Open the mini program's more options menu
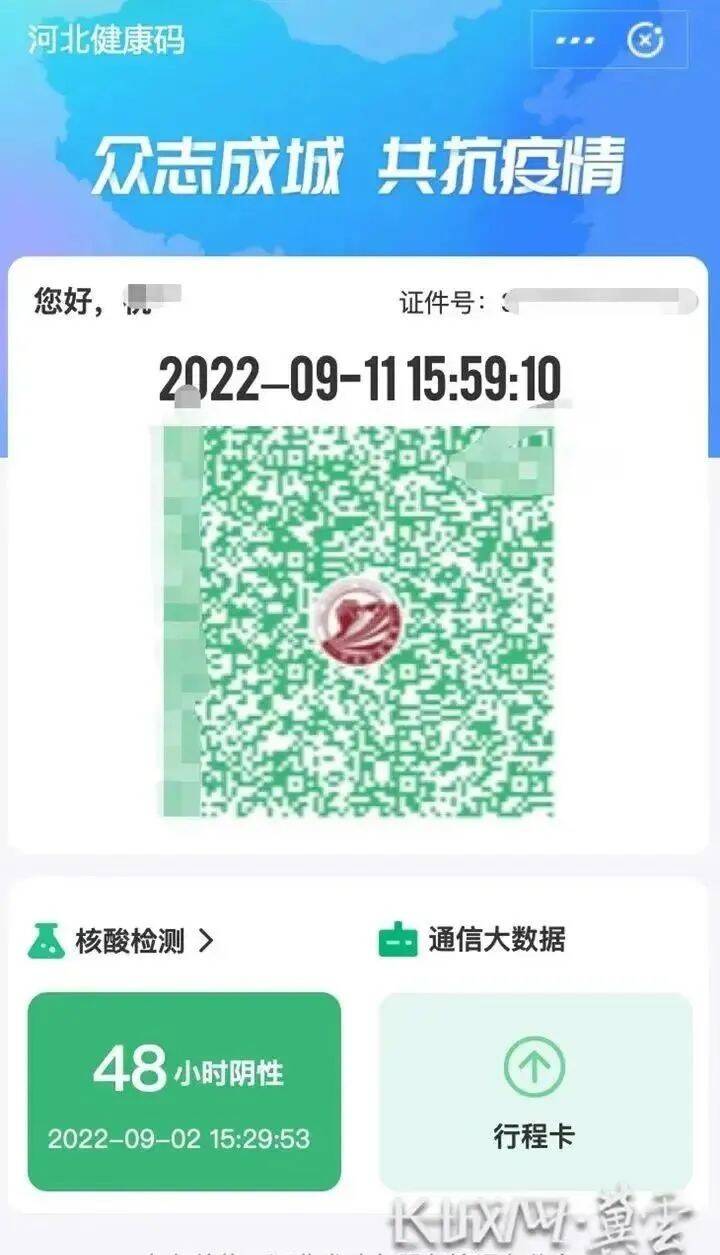 pyautogui.click(x=575, y=40)
